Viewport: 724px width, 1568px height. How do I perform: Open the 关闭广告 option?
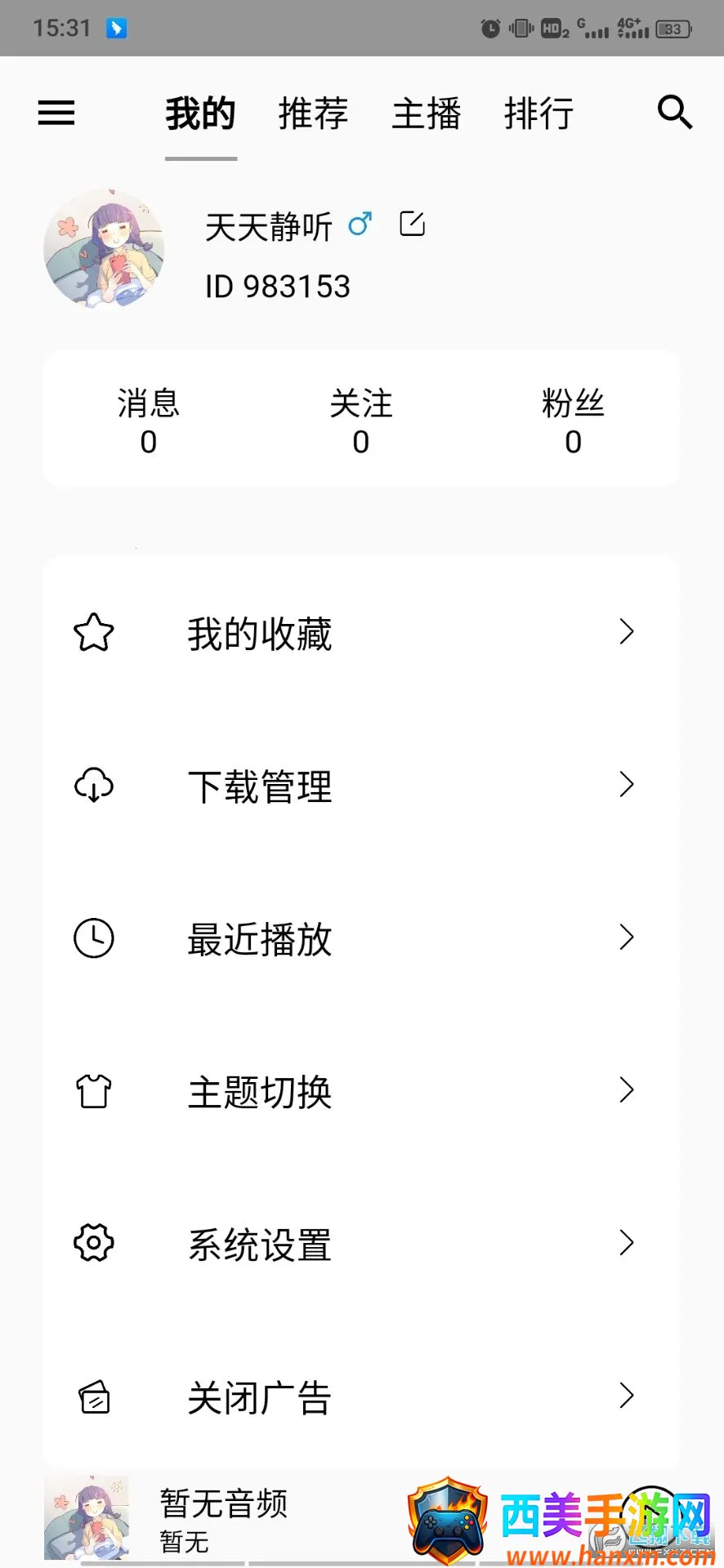click(360, 1396)
